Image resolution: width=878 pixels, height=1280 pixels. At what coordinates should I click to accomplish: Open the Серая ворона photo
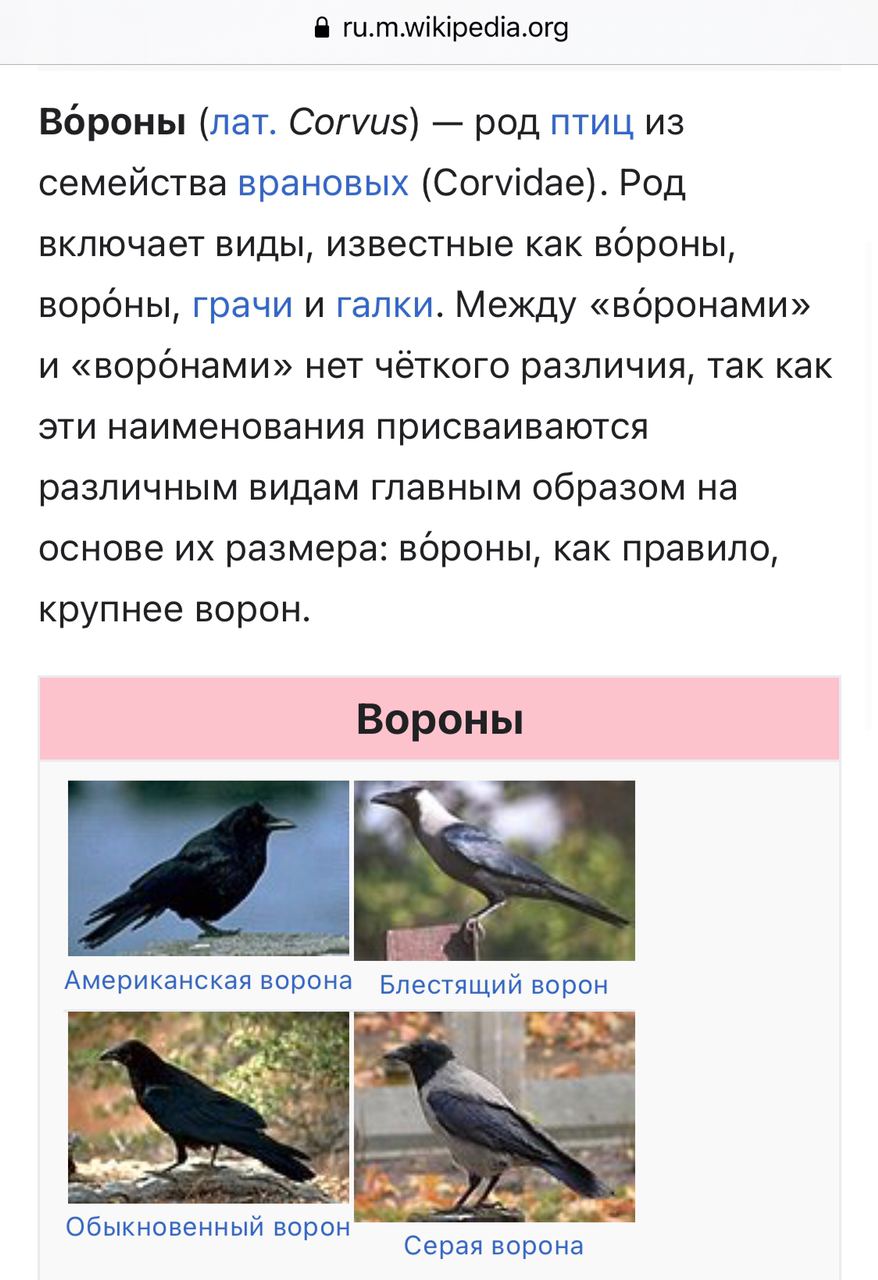pyautogui.click(x=494, y=1116)
